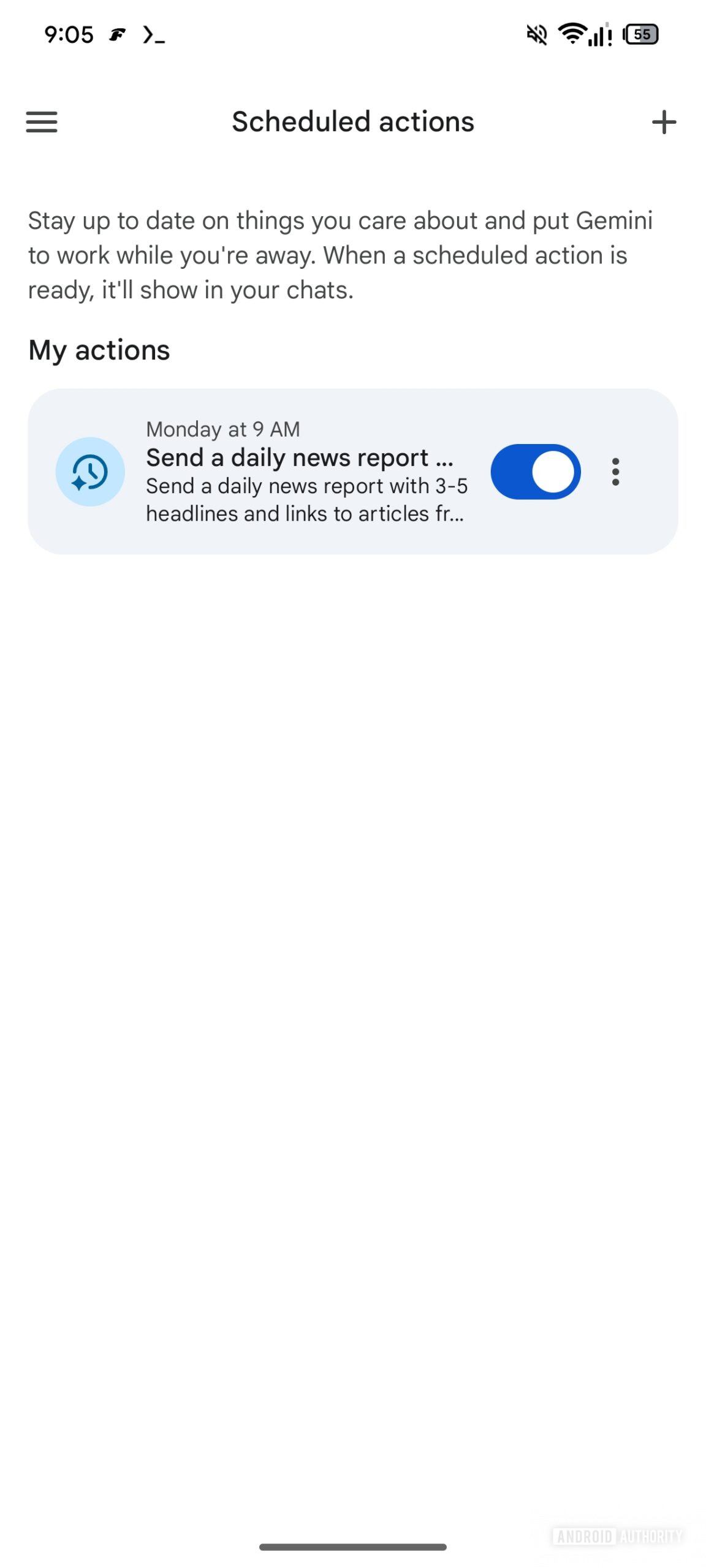Select the scheduled clock icon on the action card

pos(90,471)
